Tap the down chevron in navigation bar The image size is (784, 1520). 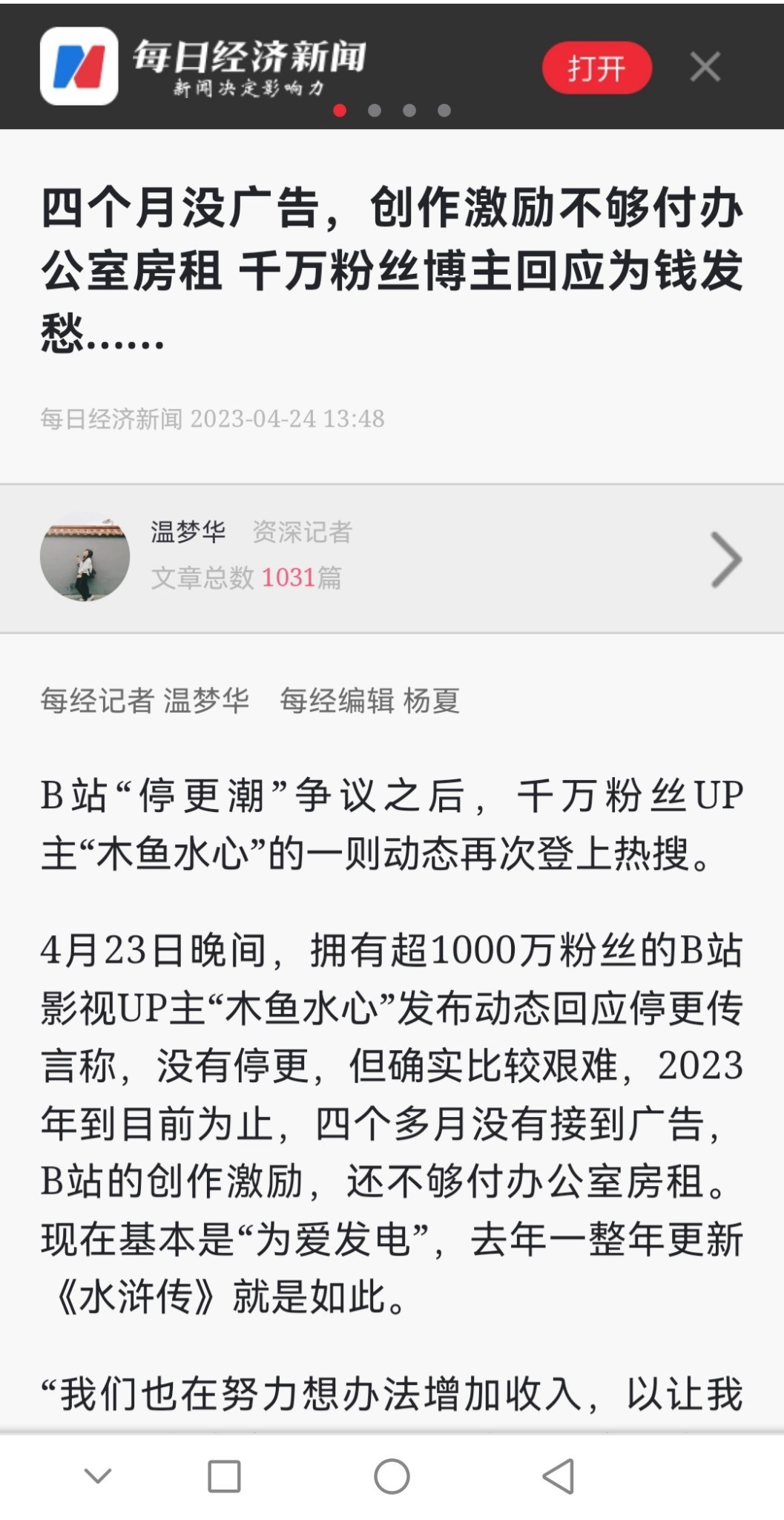98,1475
